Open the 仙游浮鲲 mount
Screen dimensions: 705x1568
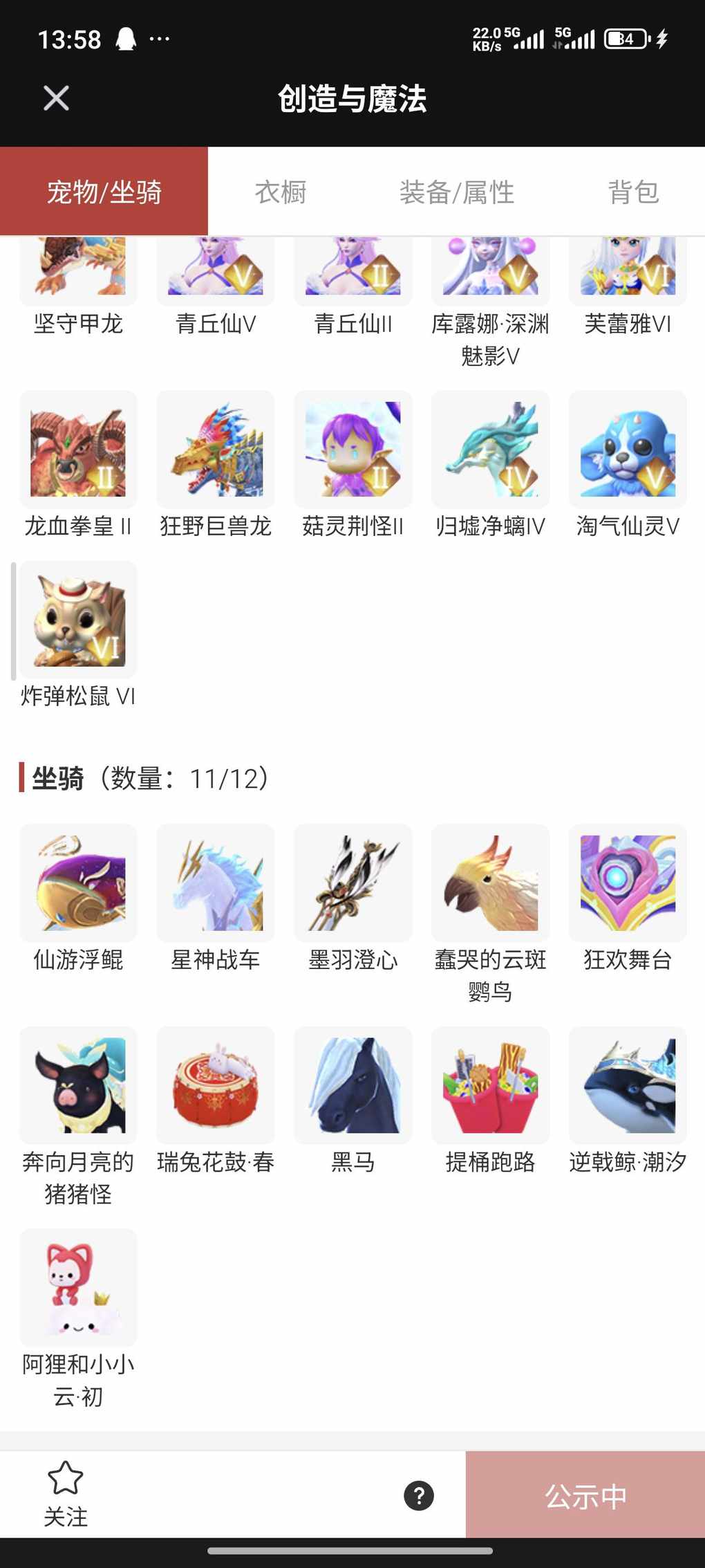point(78,883)
